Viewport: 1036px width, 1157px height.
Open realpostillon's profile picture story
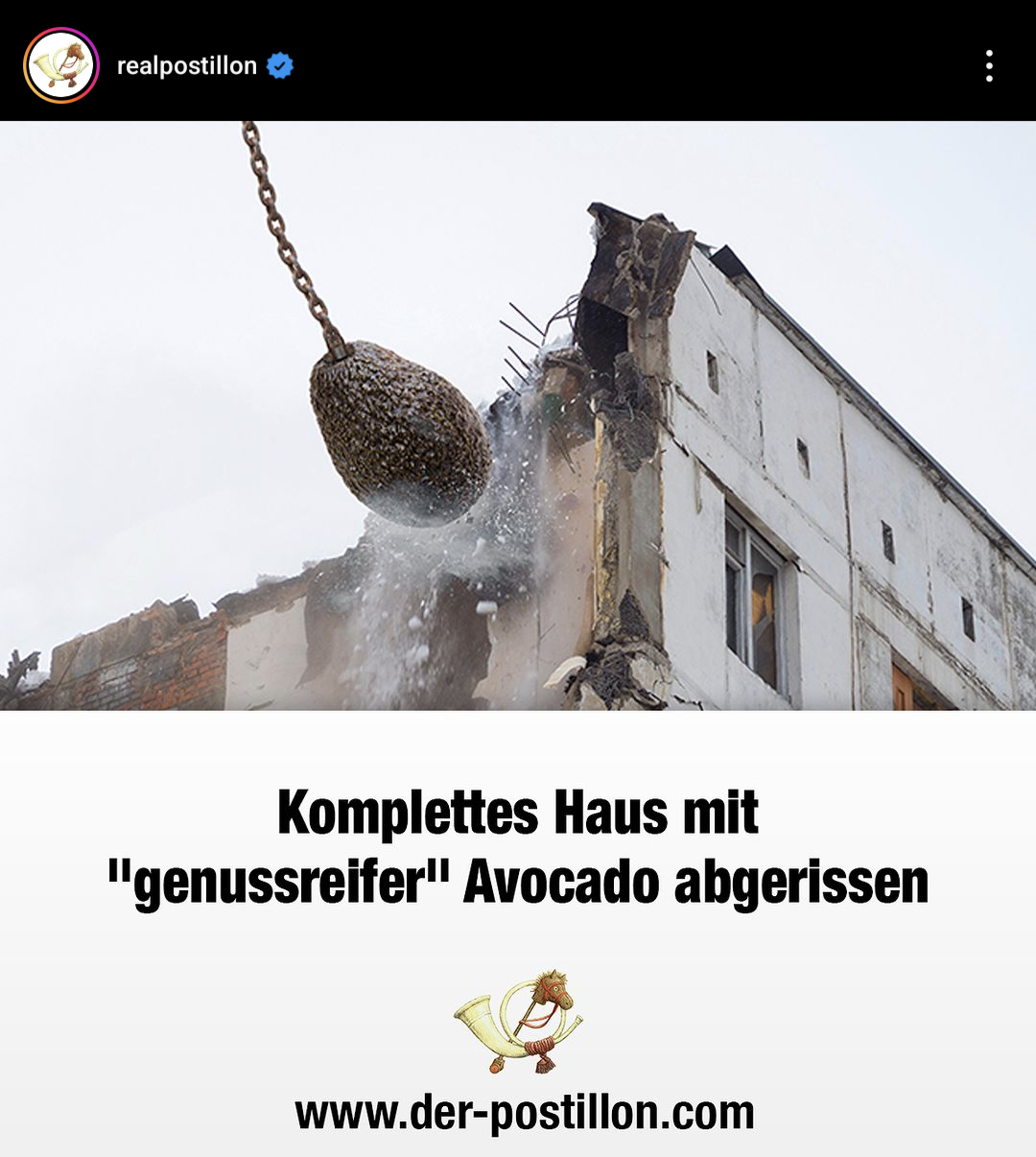click(x=61, y=65)
